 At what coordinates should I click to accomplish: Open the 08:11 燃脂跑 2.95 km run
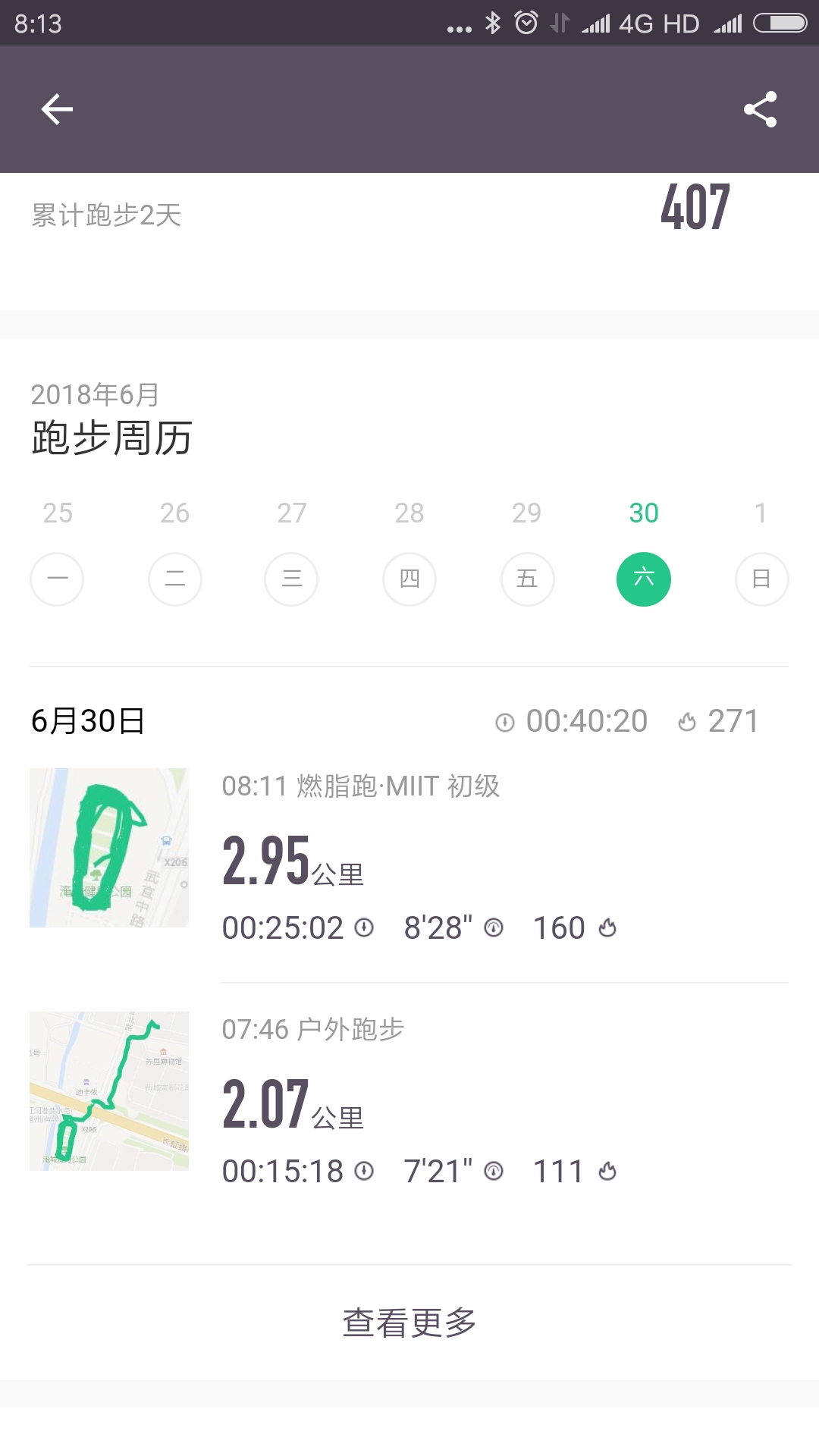point(409,857)
